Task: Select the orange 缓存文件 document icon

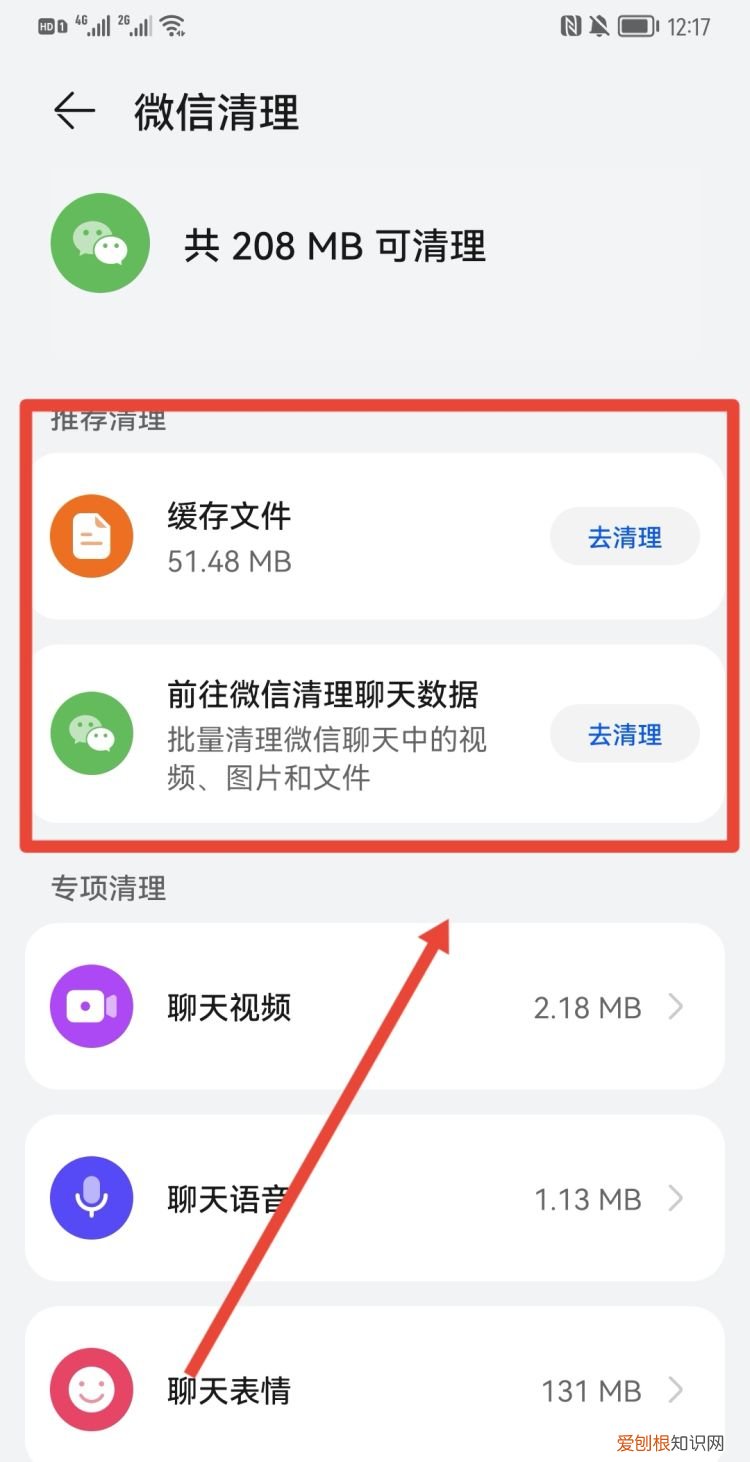Action: 91,535
